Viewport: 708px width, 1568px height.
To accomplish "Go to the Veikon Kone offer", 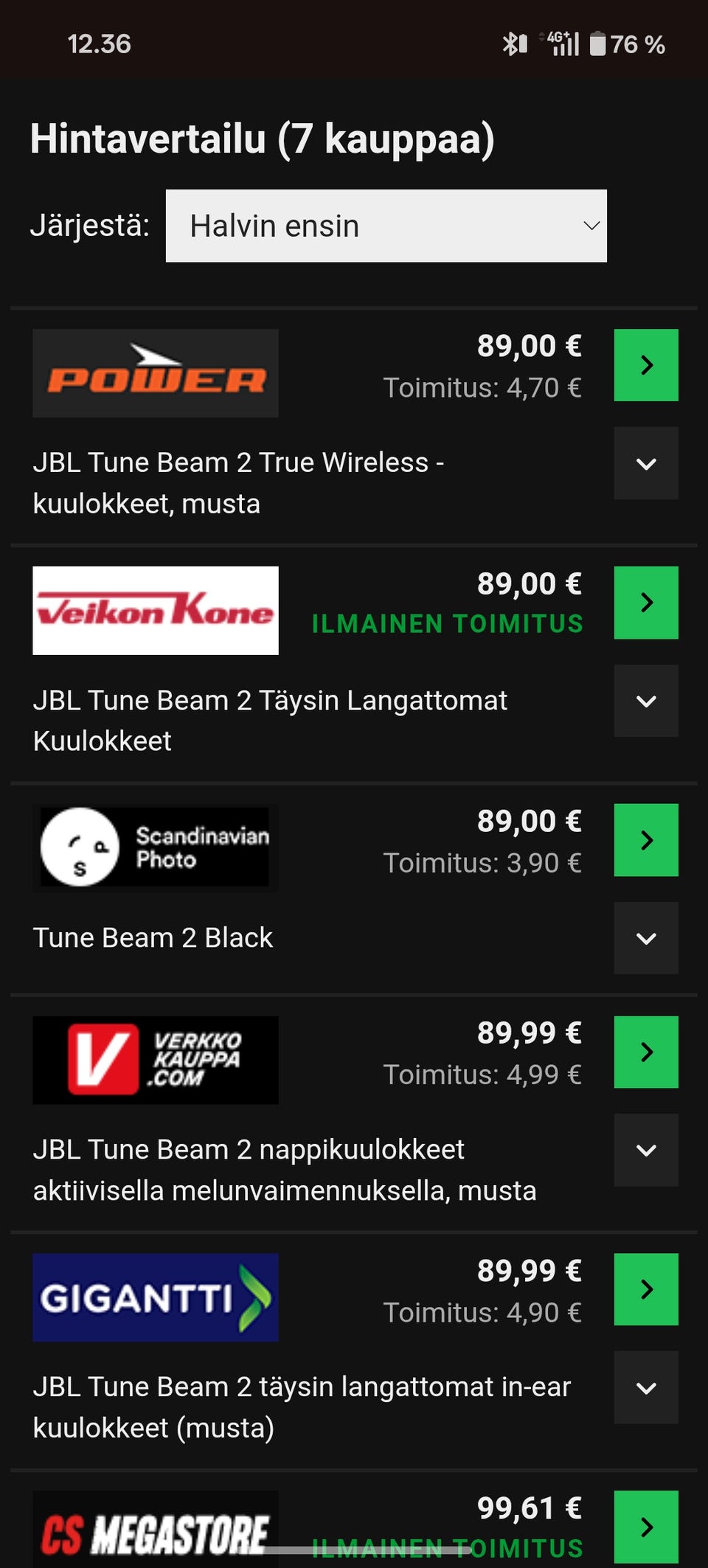I will (646, 603).
